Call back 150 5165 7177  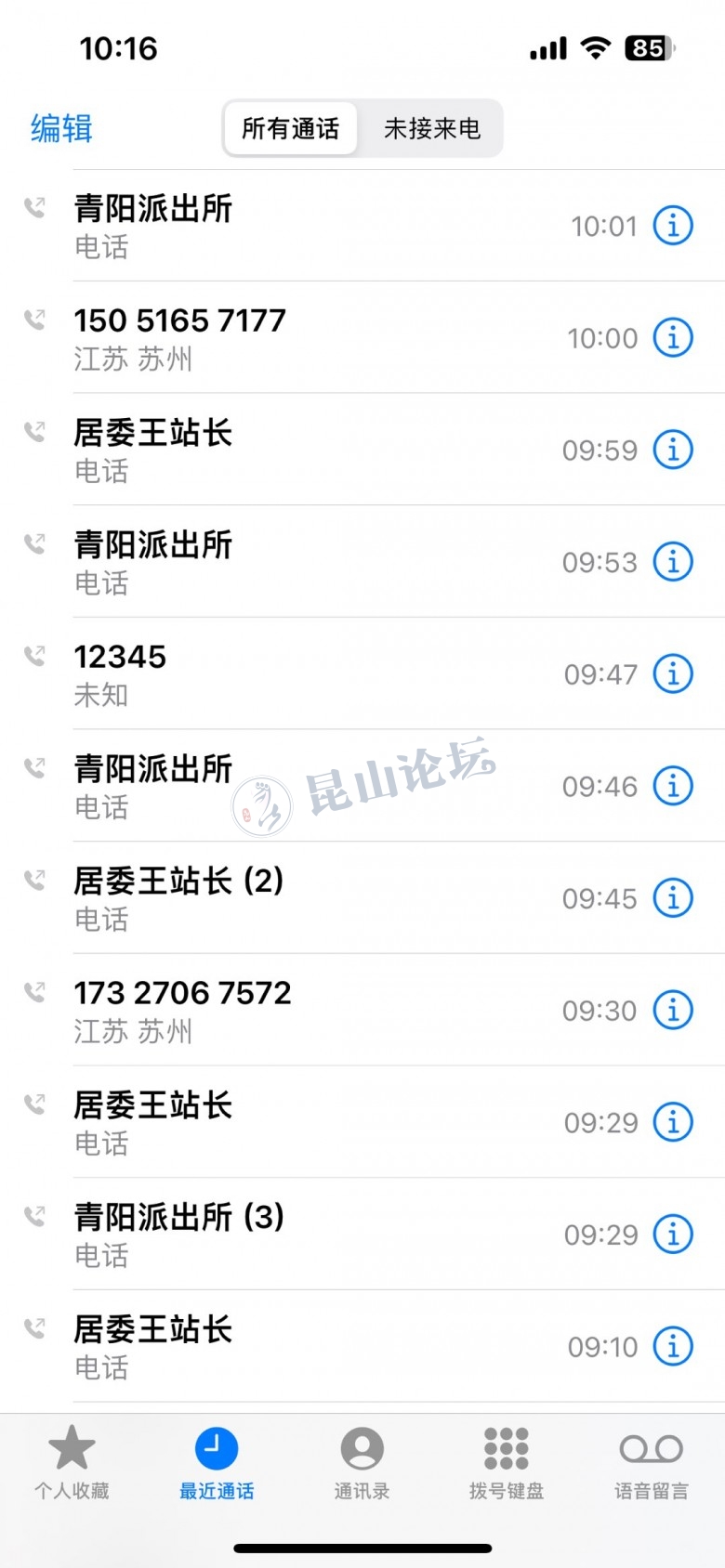click(179, 321)
